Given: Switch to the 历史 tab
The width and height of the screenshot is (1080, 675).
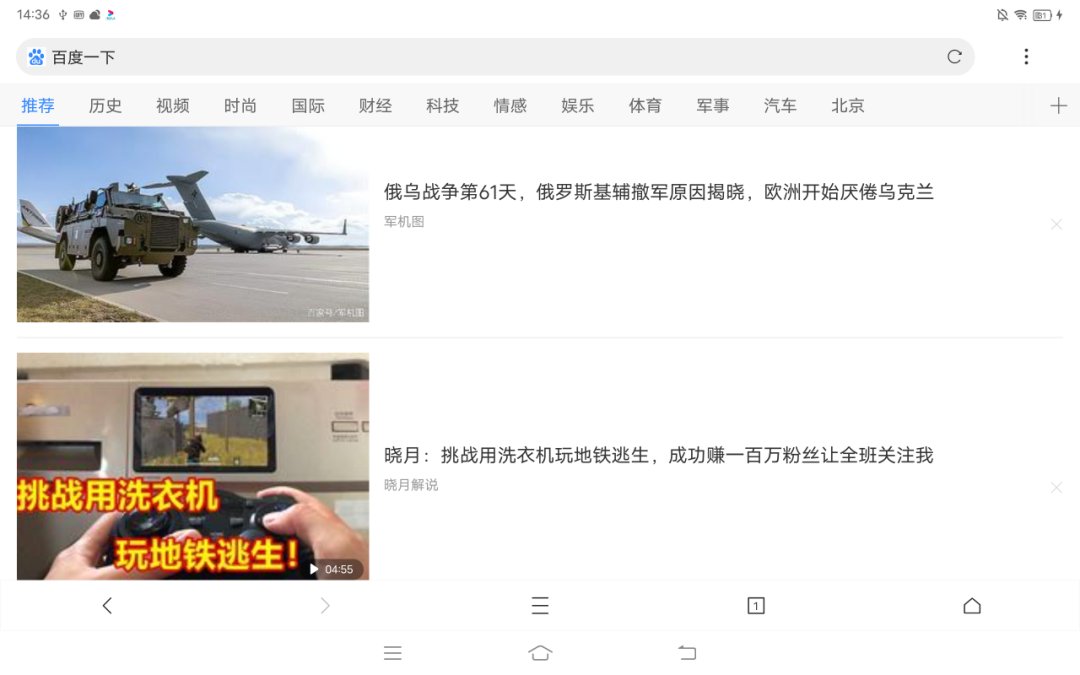Looking at the screenshot, I should coord(105,106).
